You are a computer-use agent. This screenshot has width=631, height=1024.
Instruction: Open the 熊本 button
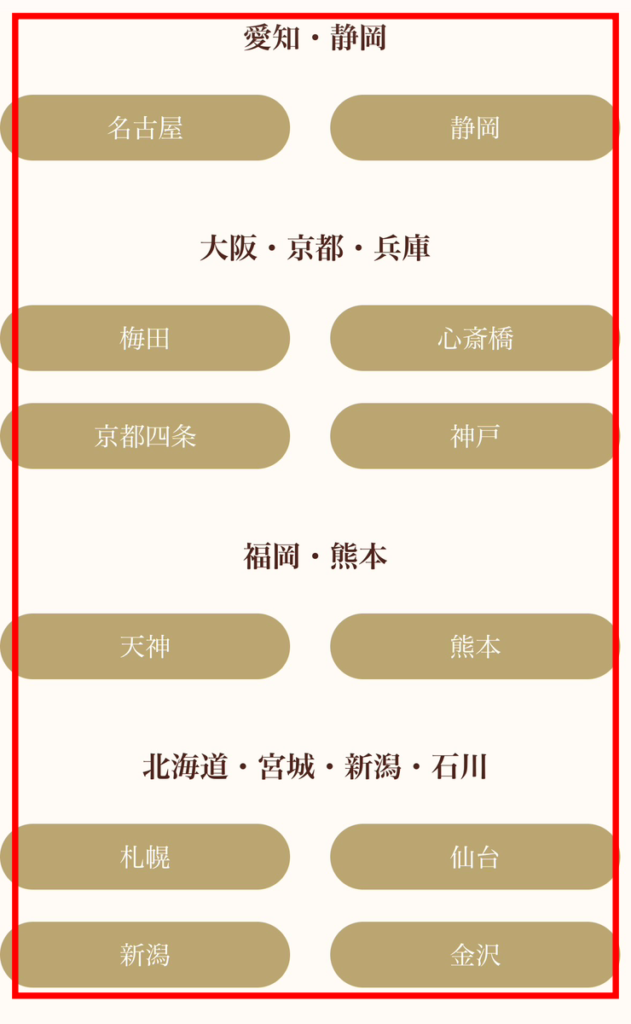(x=474, y=646)
